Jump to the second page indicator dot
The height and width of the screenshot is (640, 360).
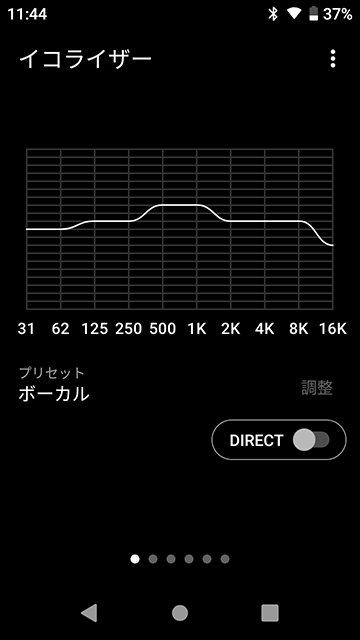153,559
